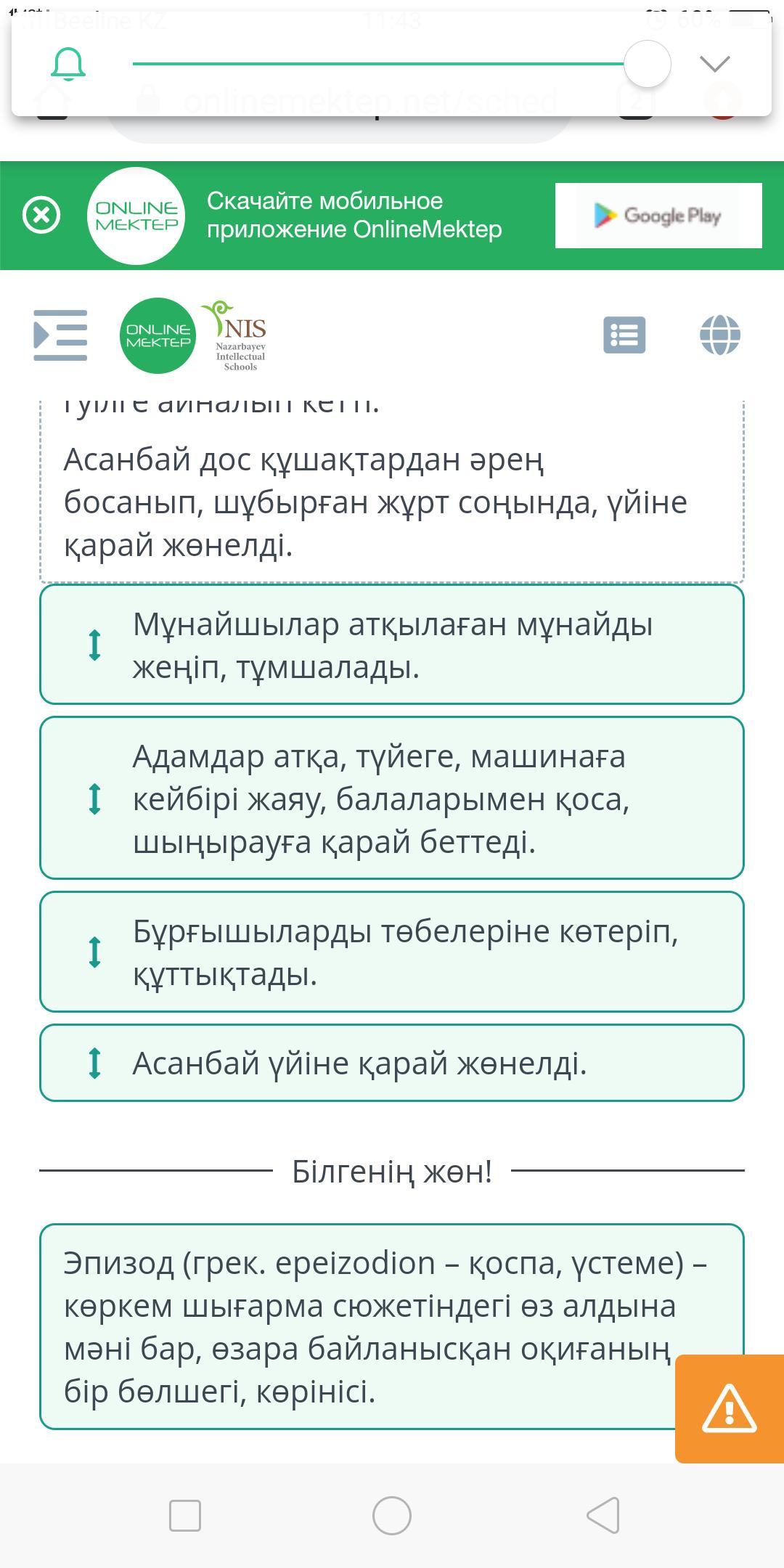The height and width of the screenshot is (1568, 784).
Task: Expand the panel with the chevron arrow
Action: coord(715,64)
